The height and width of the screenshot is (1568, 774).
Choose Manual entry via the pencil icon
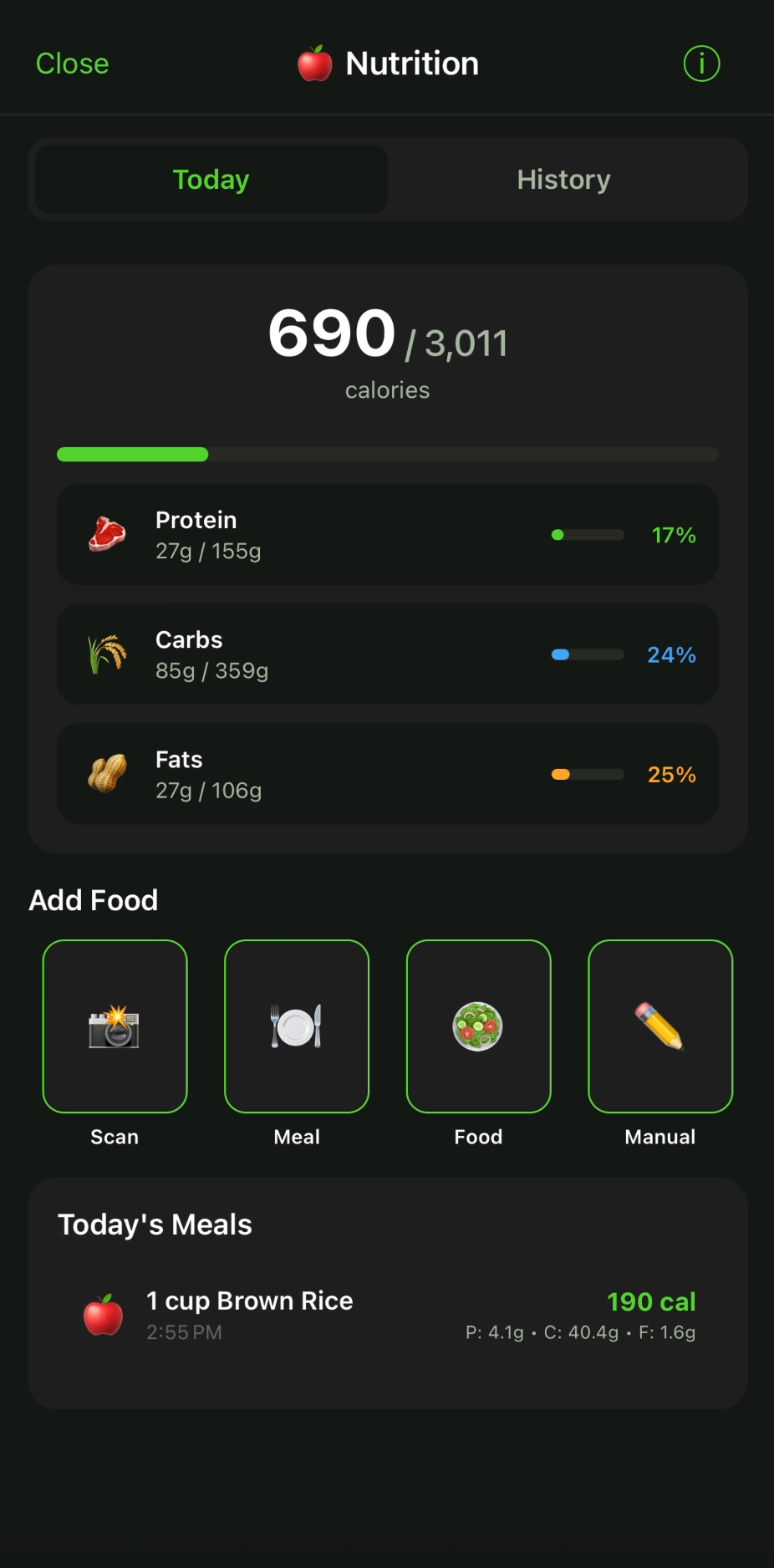[659, 1026]
